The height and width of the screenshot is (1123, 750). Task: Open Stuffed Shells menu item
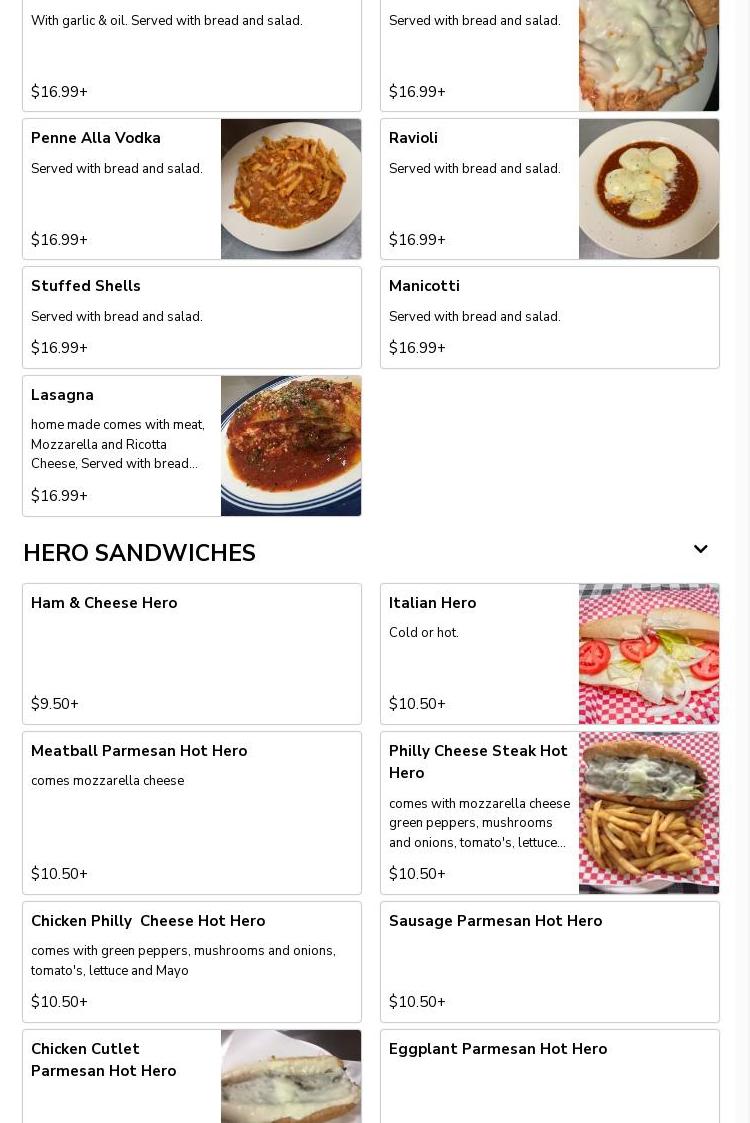pos(192,318)
